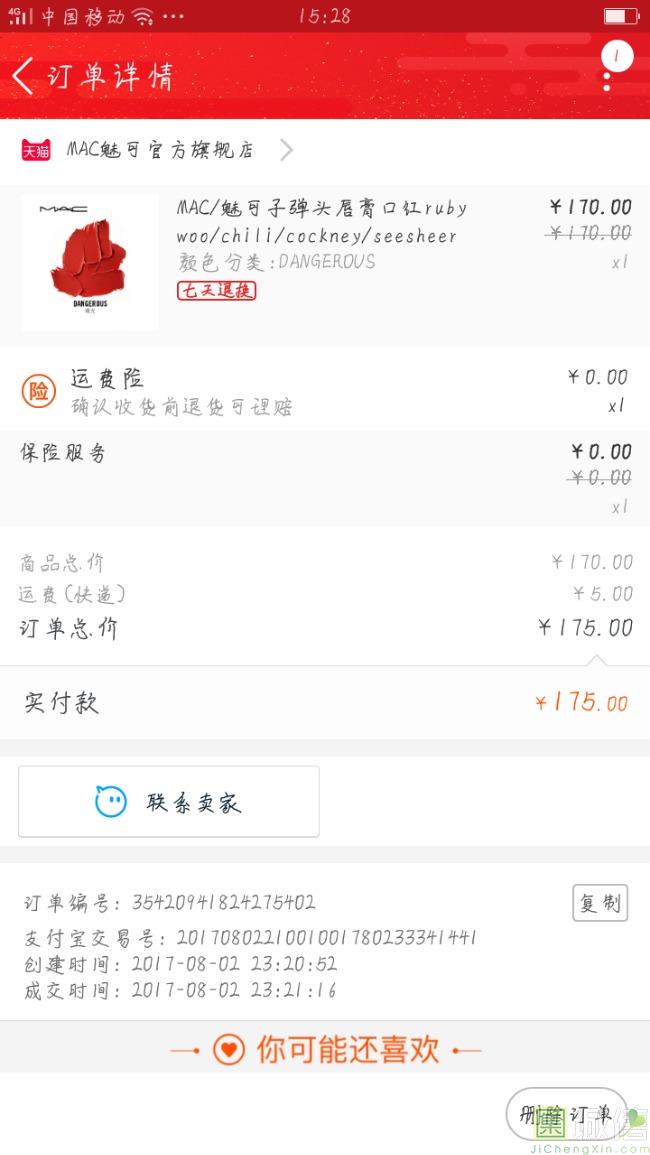This screenshot has height=1155, width=650.
Task: Go back from the order details page
Action: (23, 76)
